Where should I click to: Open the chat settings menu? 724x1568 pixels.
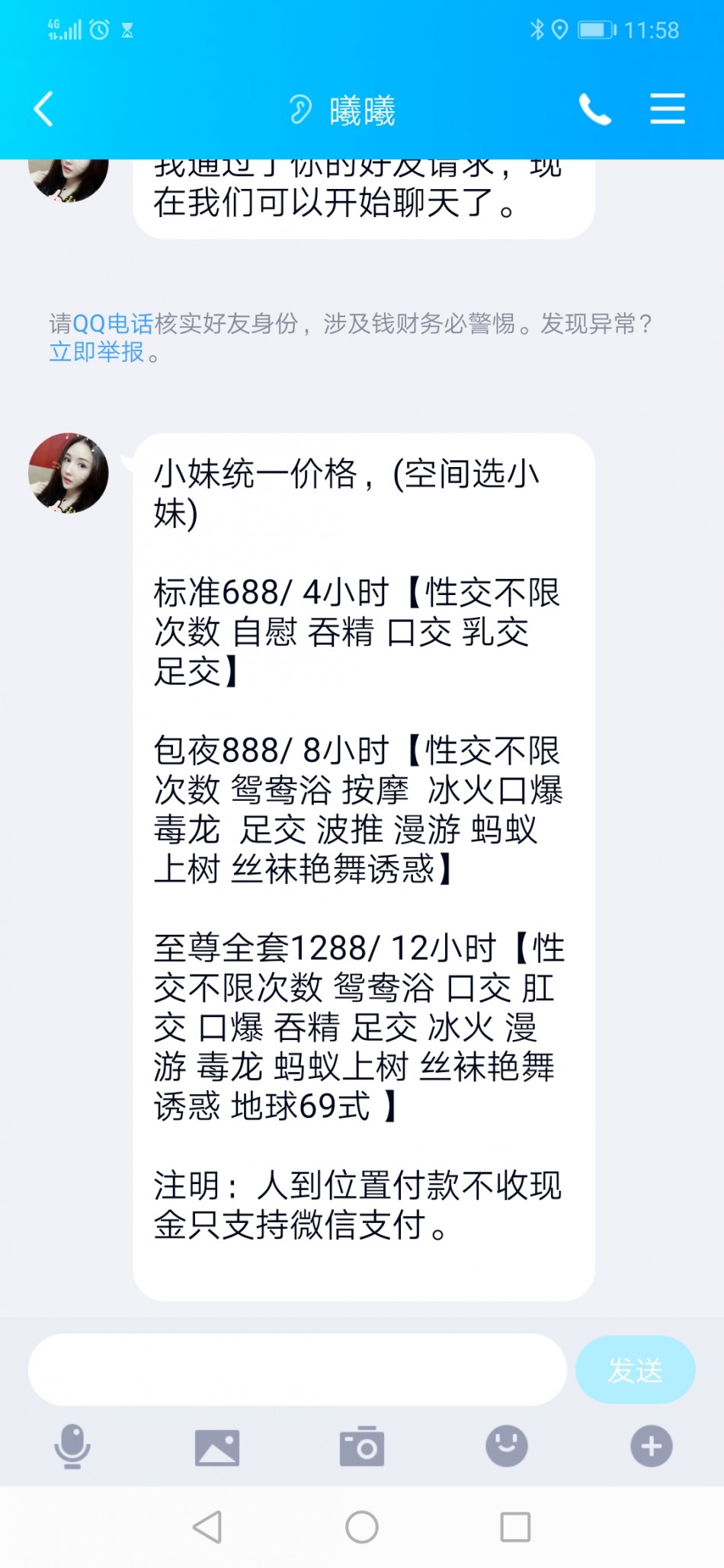click(667, 109)
